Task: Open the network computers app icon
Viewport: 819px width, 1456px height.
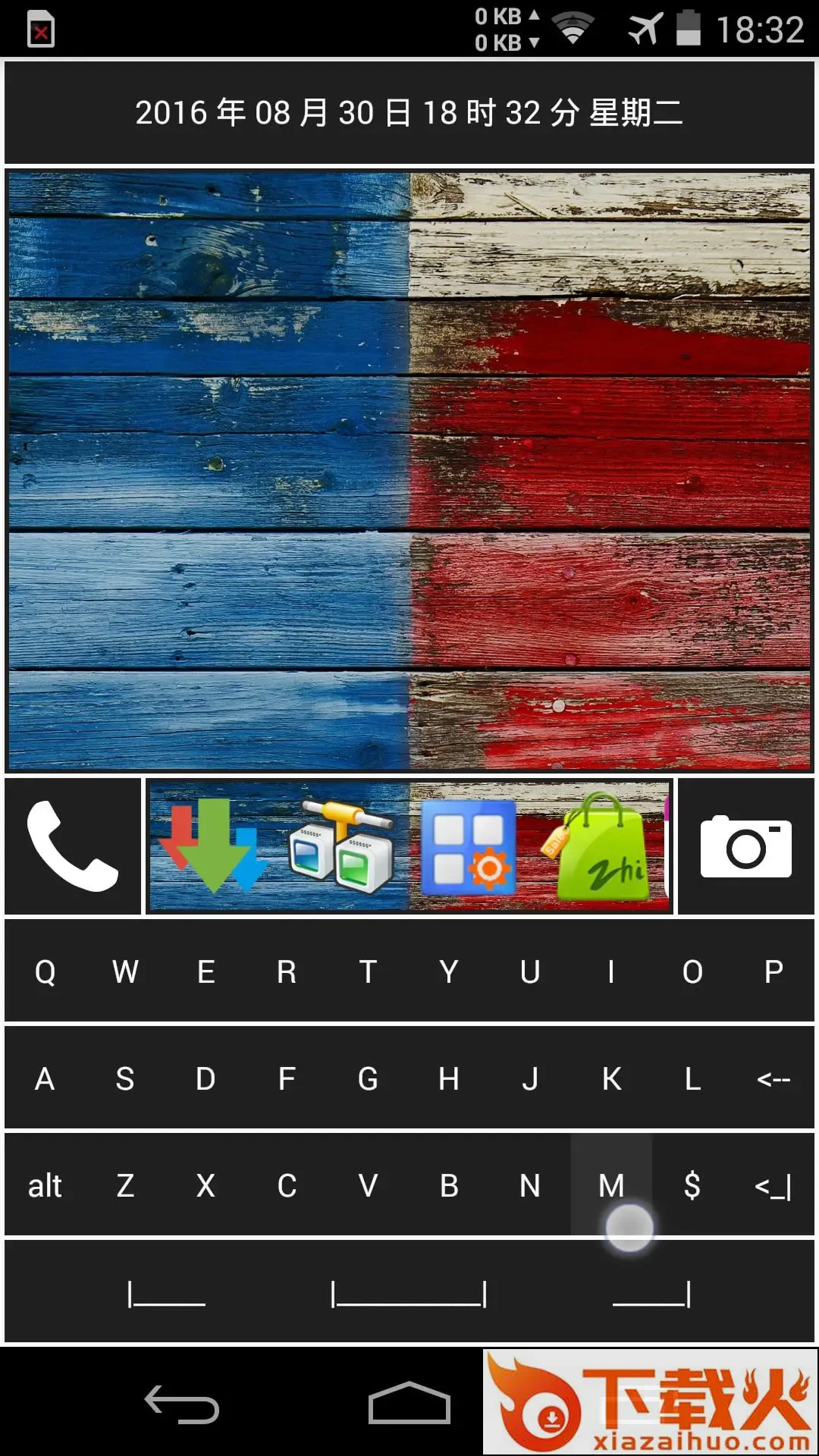Action: click(x=341, y=846)
